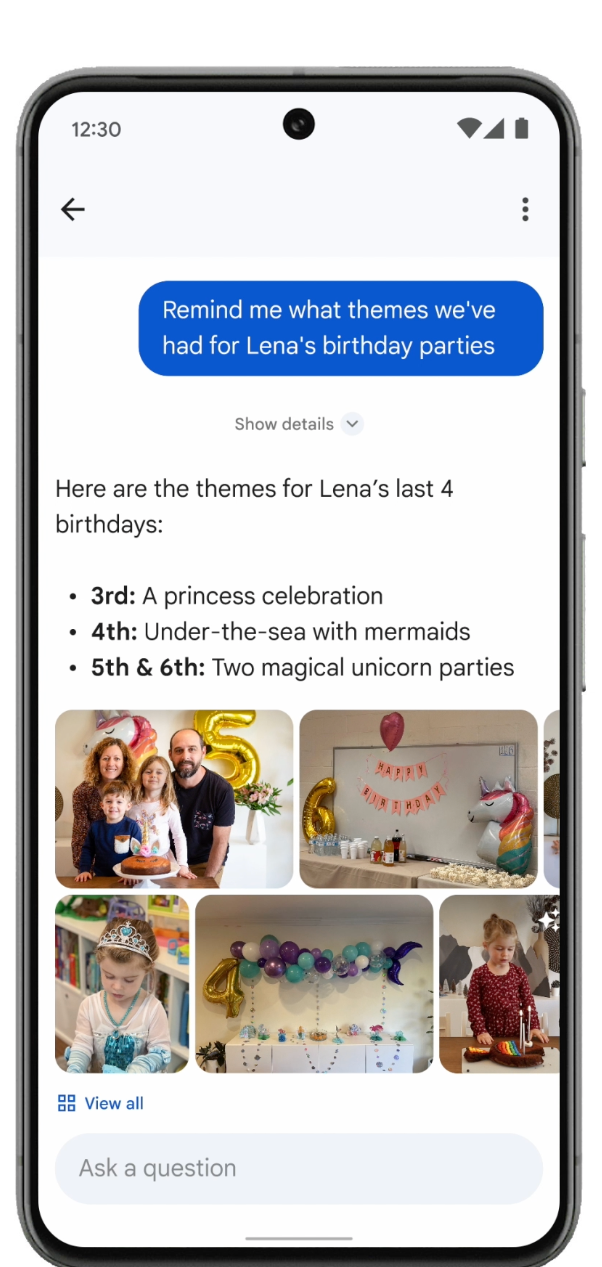Open the mermaid balloon garland photo
Image resolution: width=602 pixels, height=1267 pixels.
(x=314, y=983)
